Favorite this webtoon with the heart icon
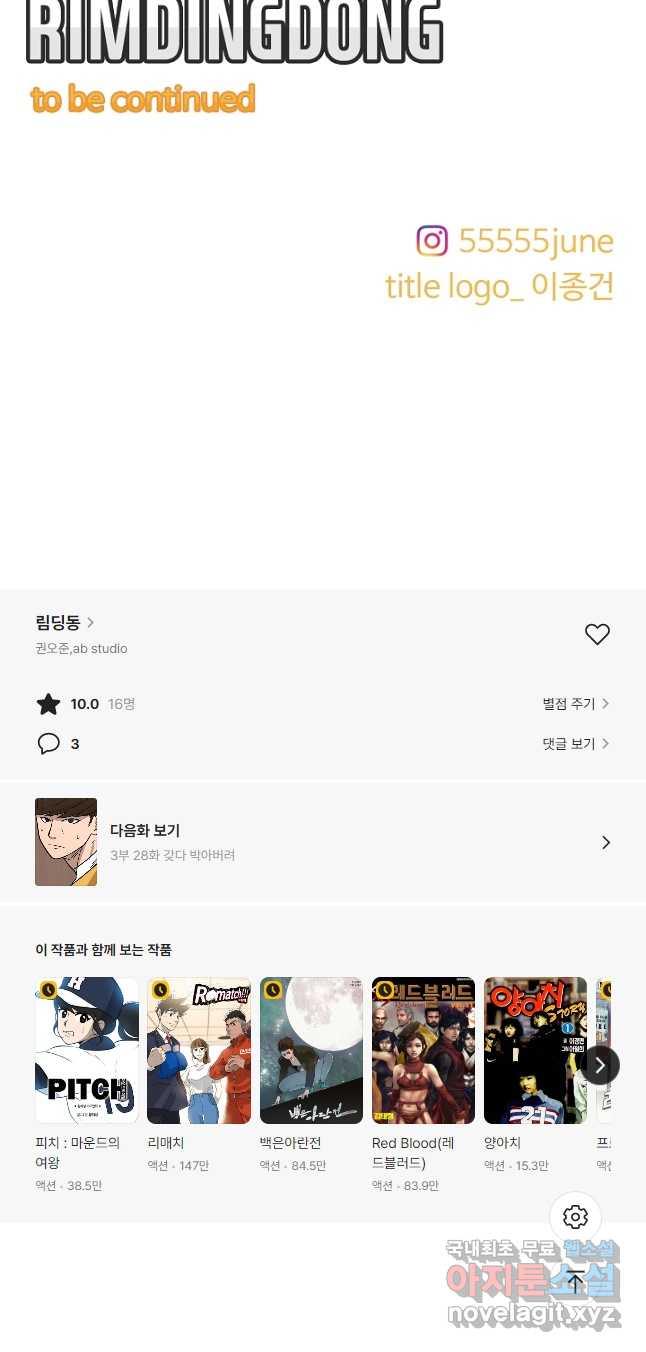 point(597,634)
